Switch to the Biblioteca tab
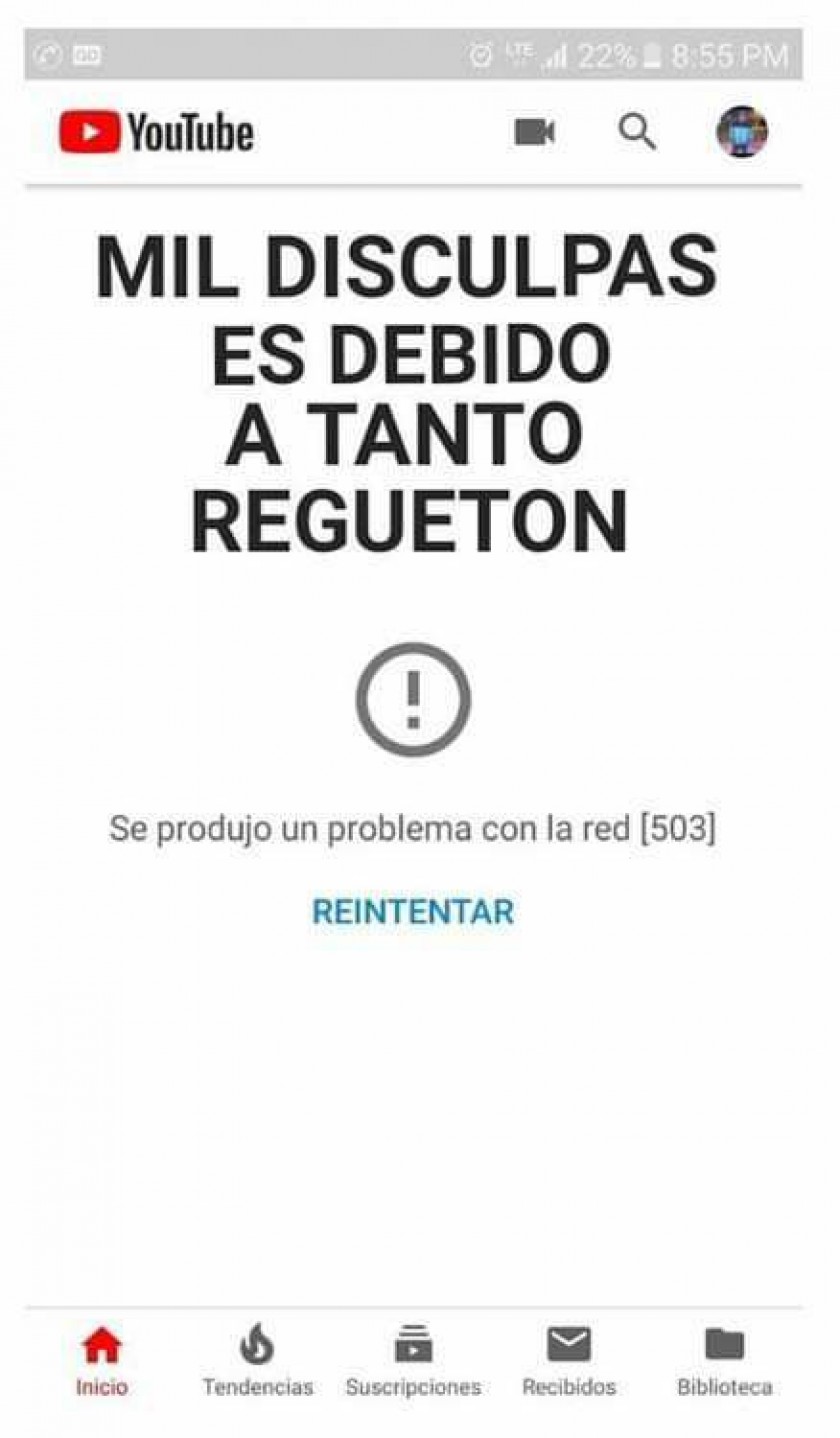This screenshot has width=840, height=1438. 725,1361
